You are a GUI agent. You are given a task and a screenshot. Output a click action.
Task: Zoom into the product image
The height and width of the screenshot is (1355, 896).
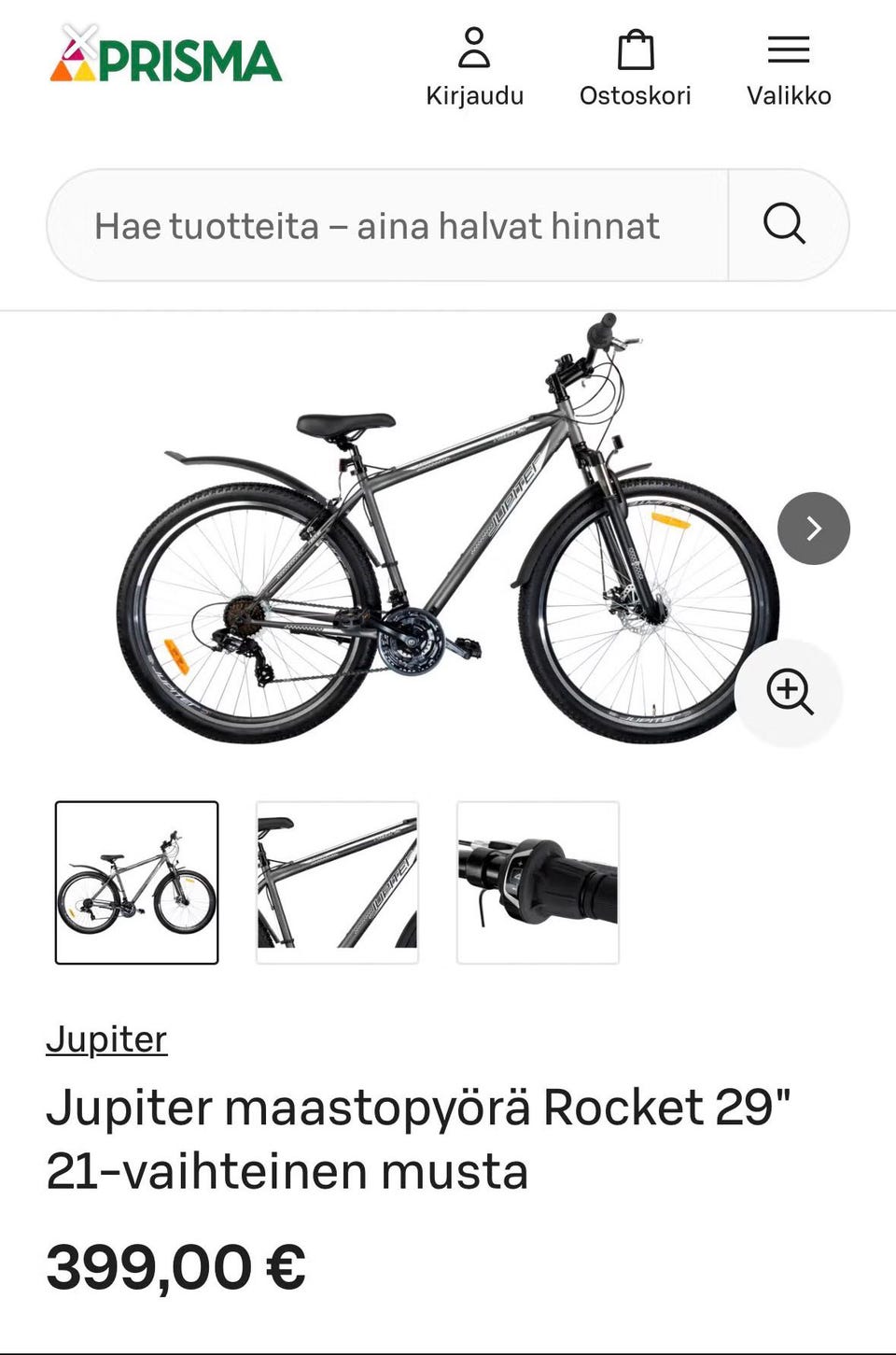(789, 692)
